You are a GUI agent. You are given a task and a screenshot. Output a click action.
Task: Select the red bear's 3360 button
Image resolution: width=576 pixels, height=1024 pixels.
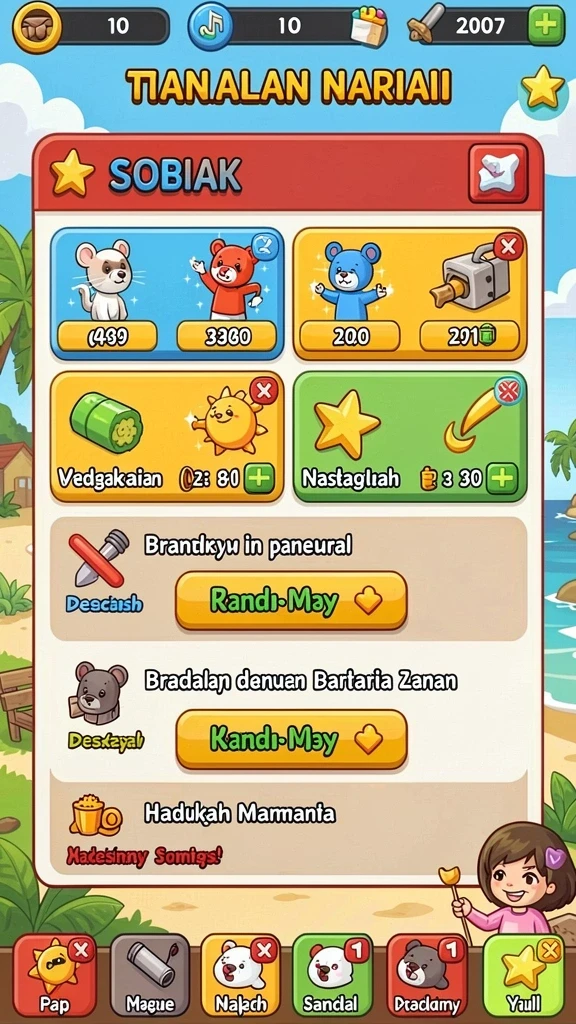226,336
